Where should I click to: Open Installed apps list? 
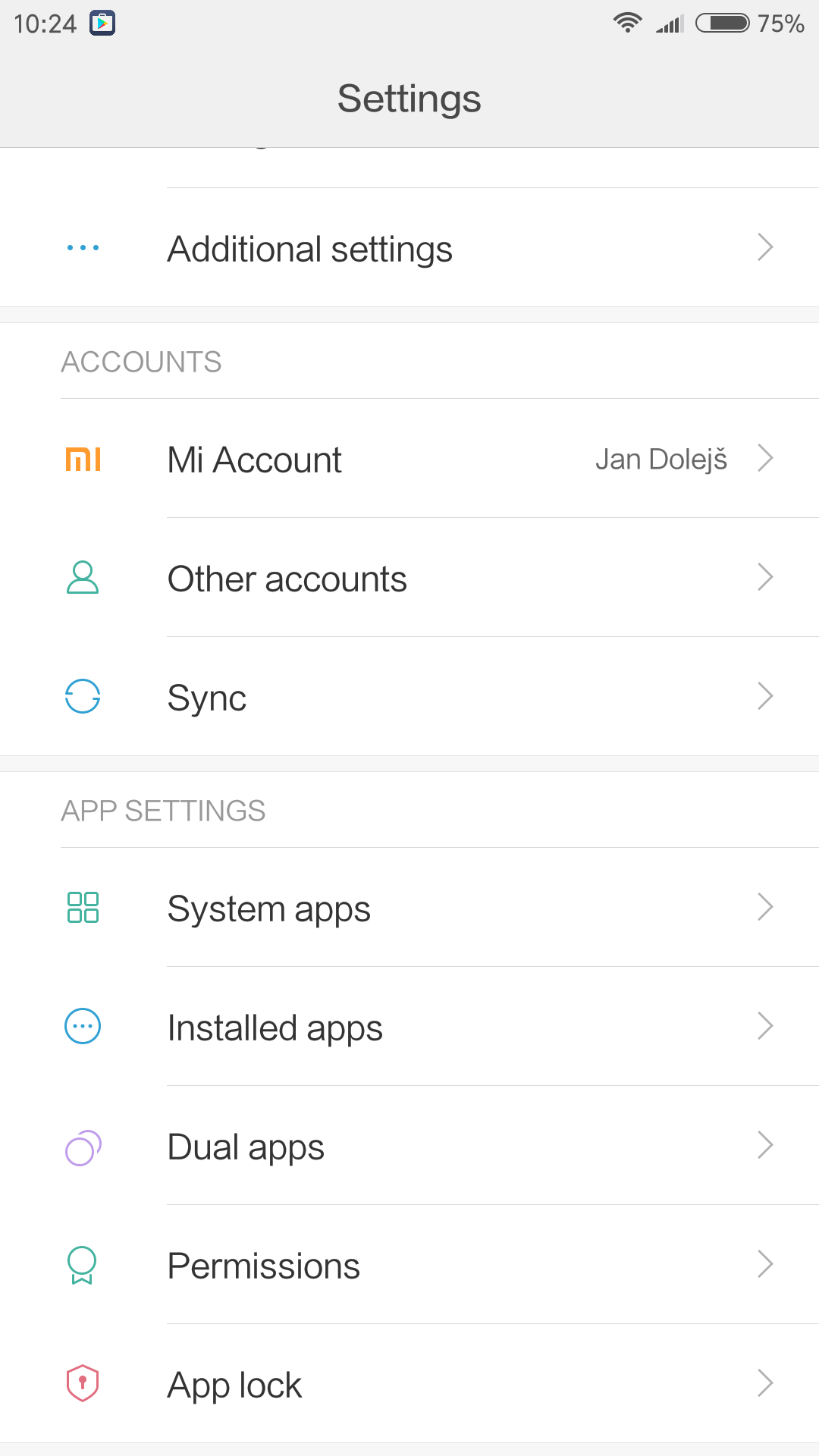tap(409, 1026)
